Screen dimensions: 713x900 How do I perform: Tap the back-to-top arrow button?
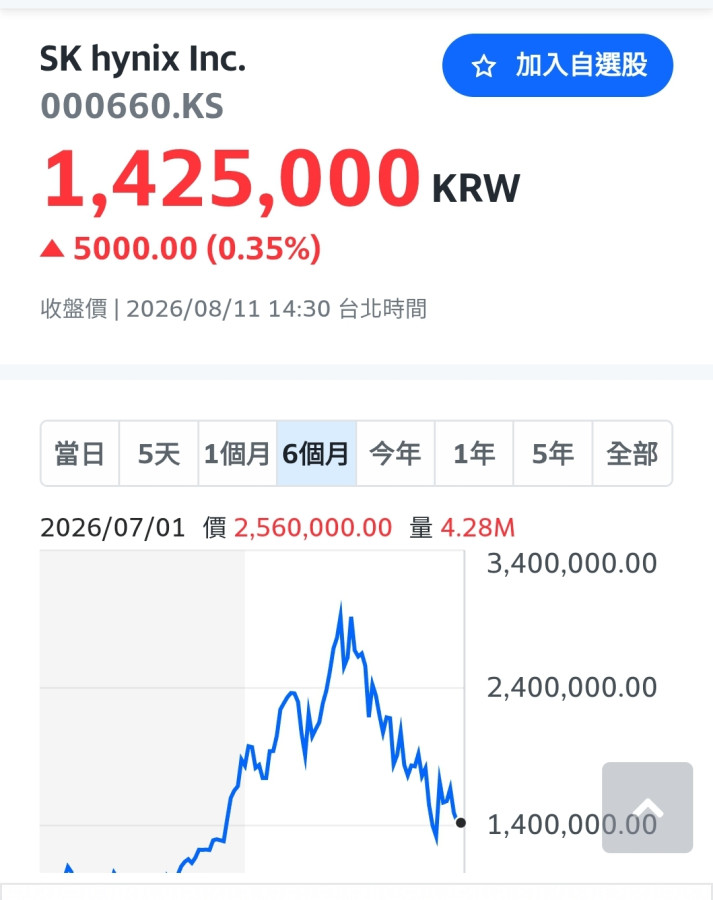(648, 808)
